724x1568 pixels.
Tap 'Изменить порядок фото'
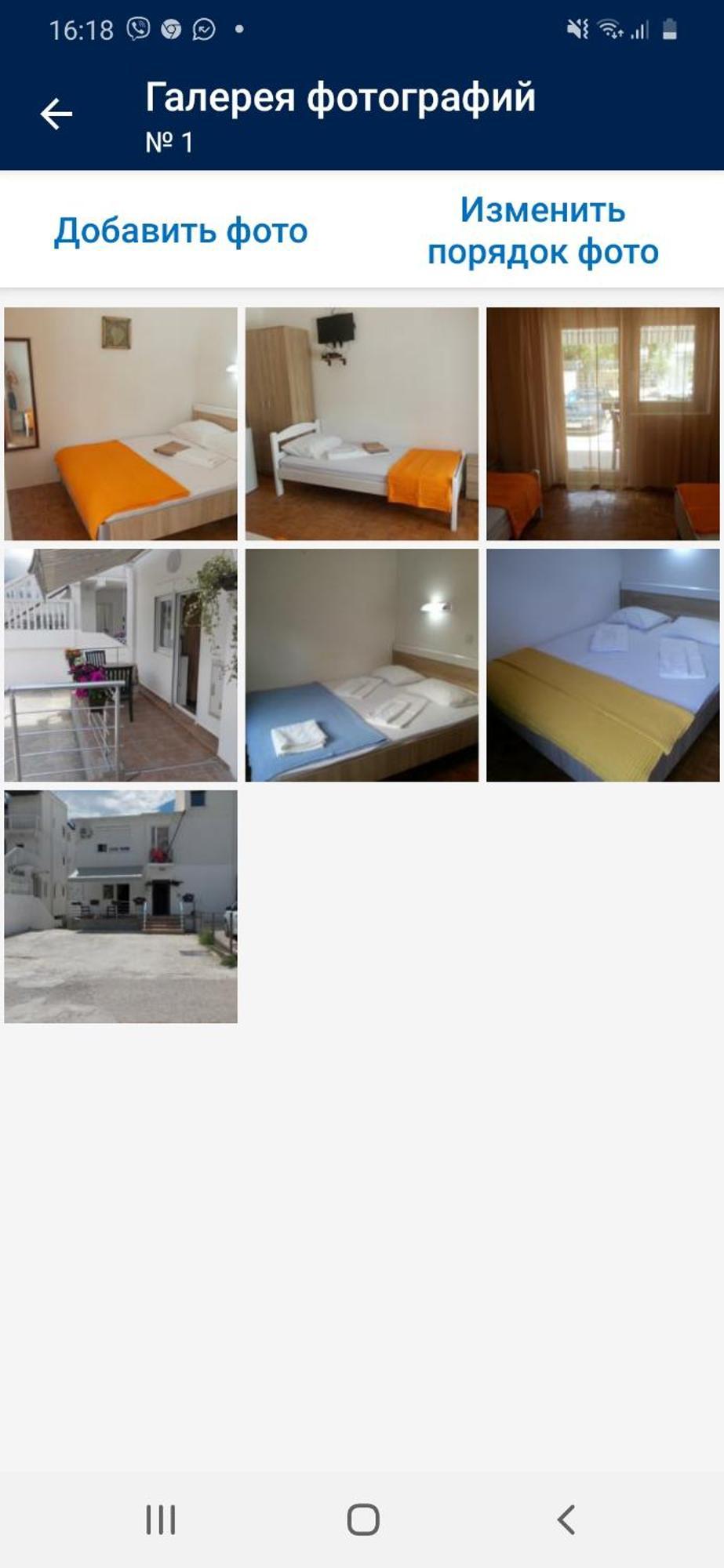point(543,230)
